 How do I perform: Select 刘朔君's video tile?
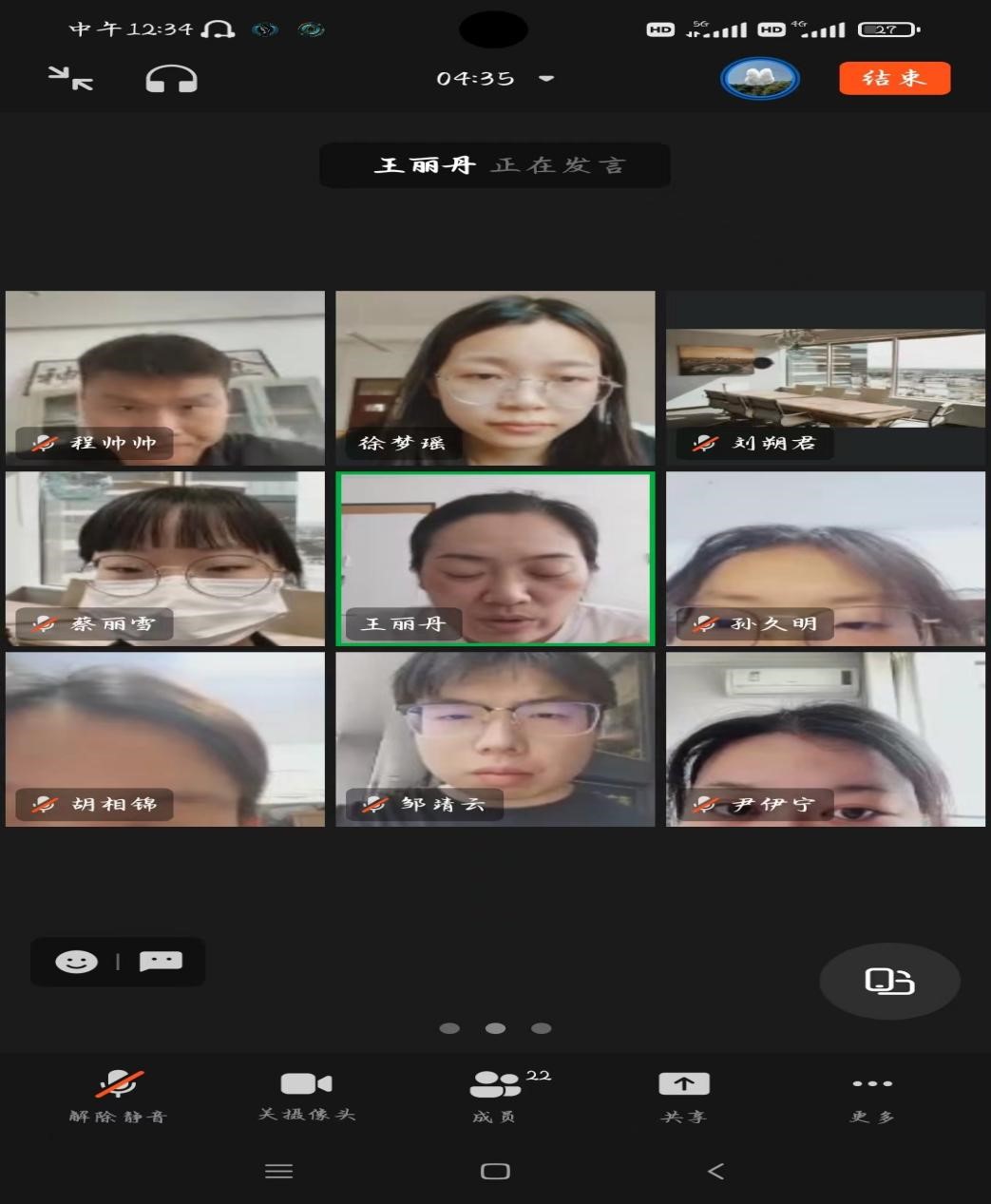click(825, 377)
